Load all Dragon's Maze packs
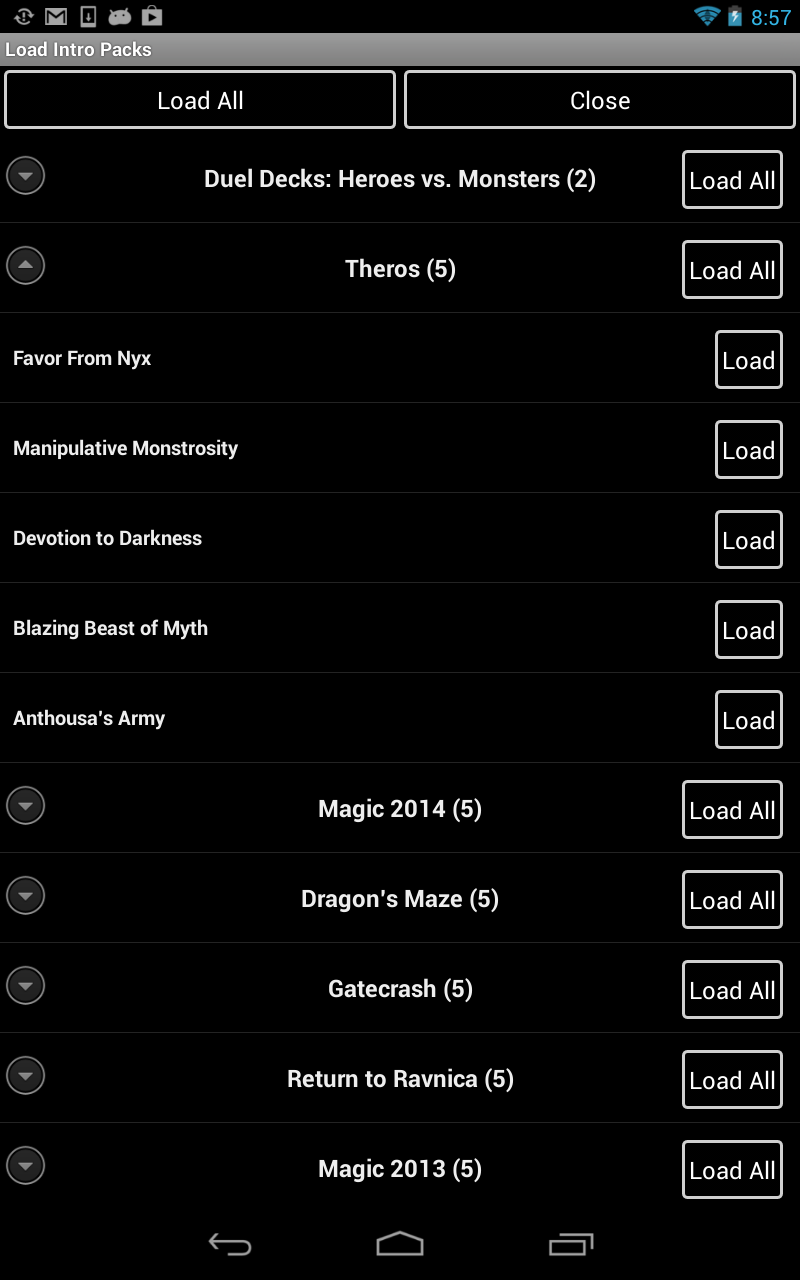 point(732,900)
